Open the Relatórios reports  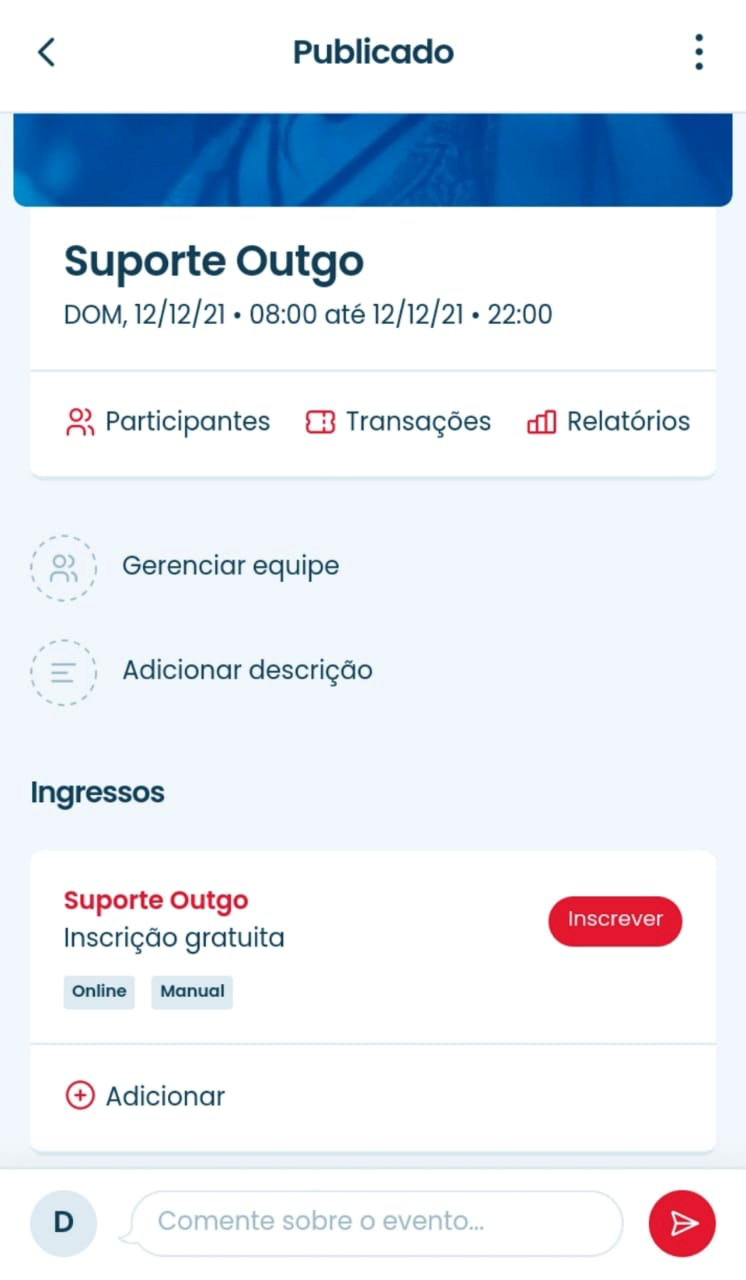(608, 422)
